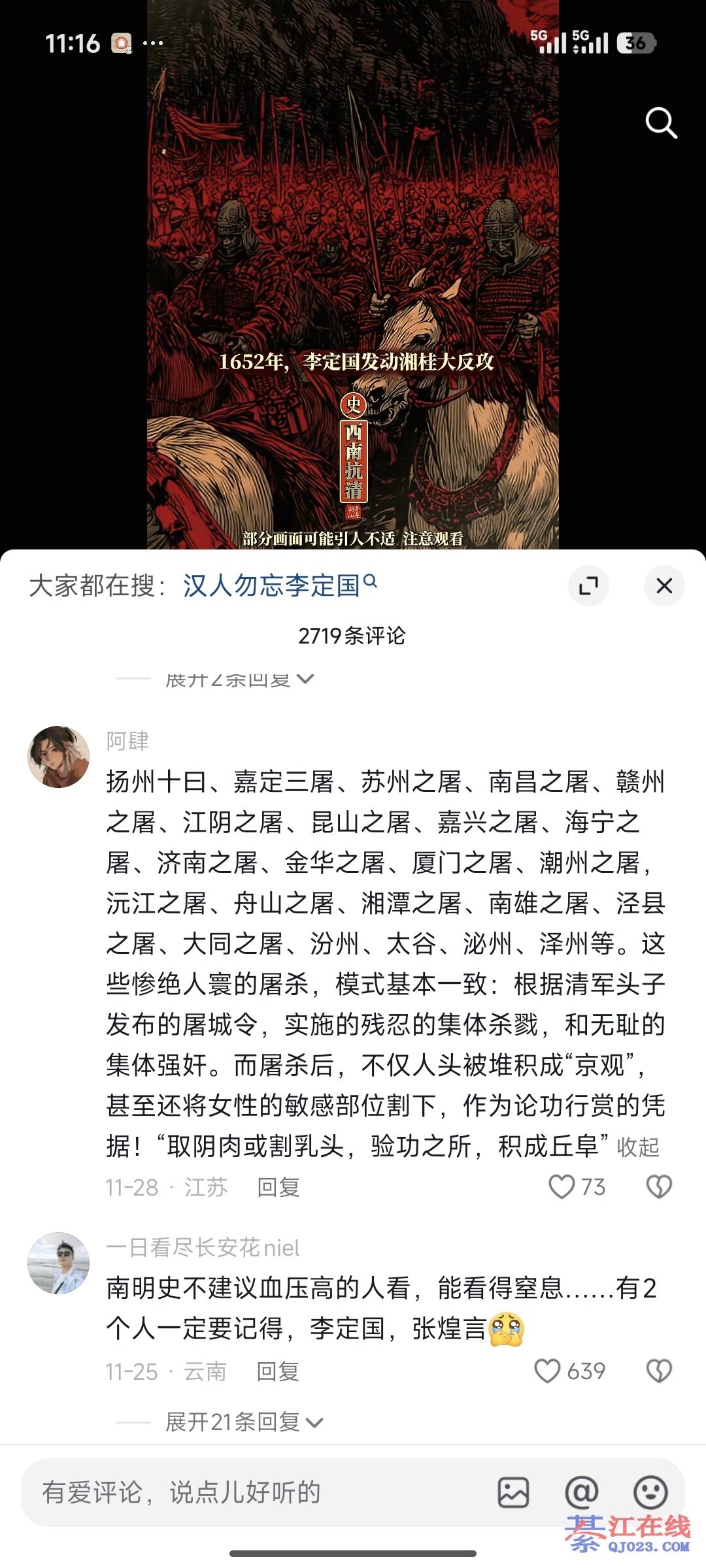Open the username 阿肆

pos(128,741)
